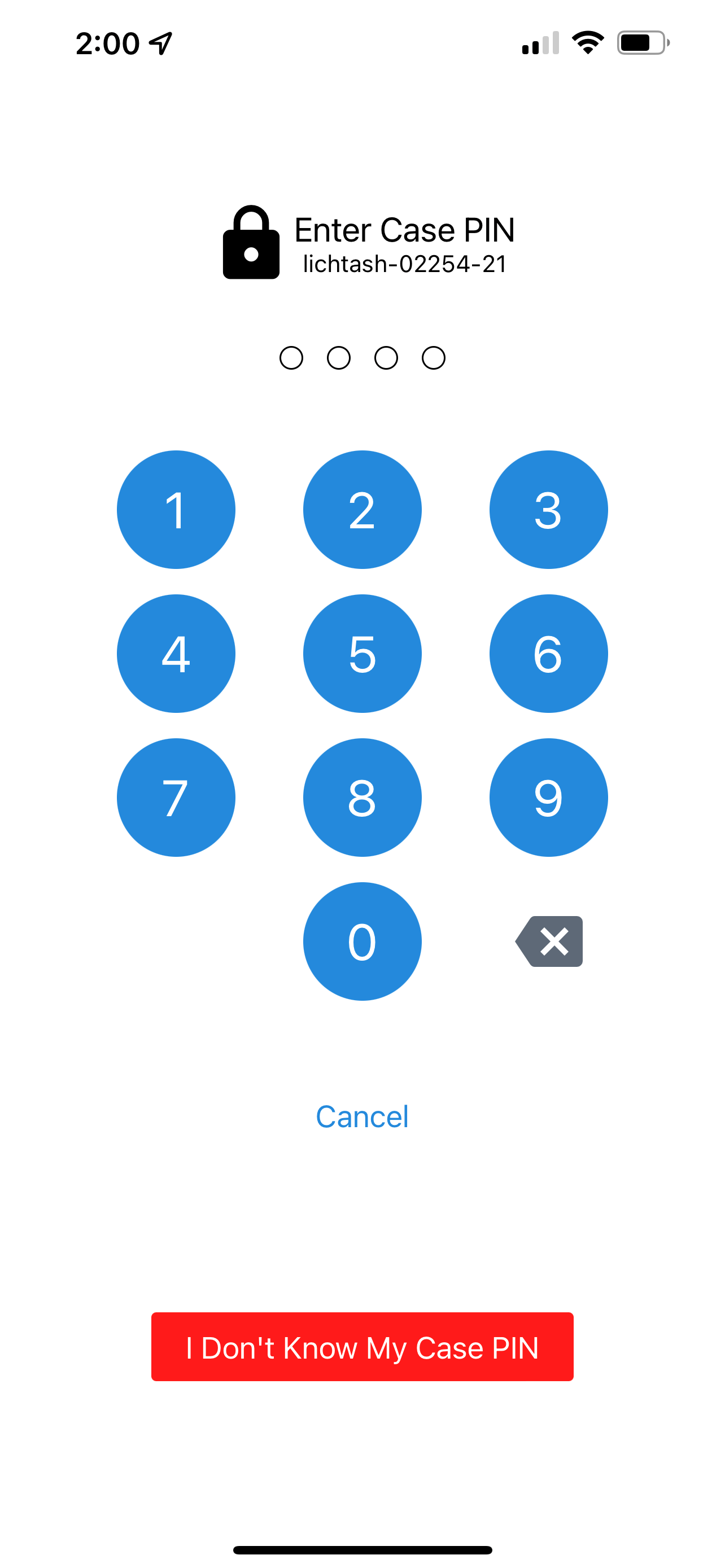Enter digit 5 for the case PIN
The width and height of the screenshot is (725, 1568).
(362, 653)
